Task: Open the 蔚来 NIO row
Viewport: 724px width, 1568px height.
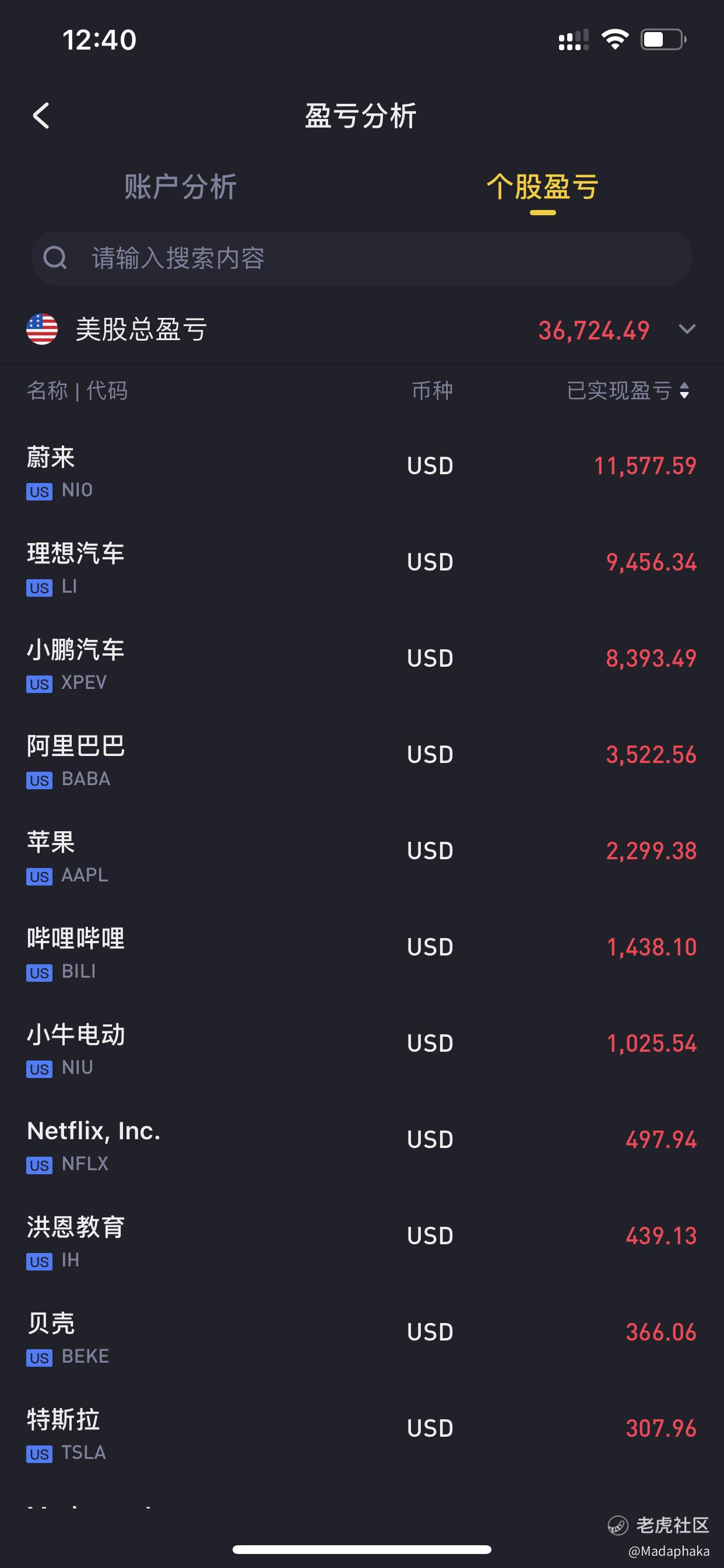Action: [361, 472]
